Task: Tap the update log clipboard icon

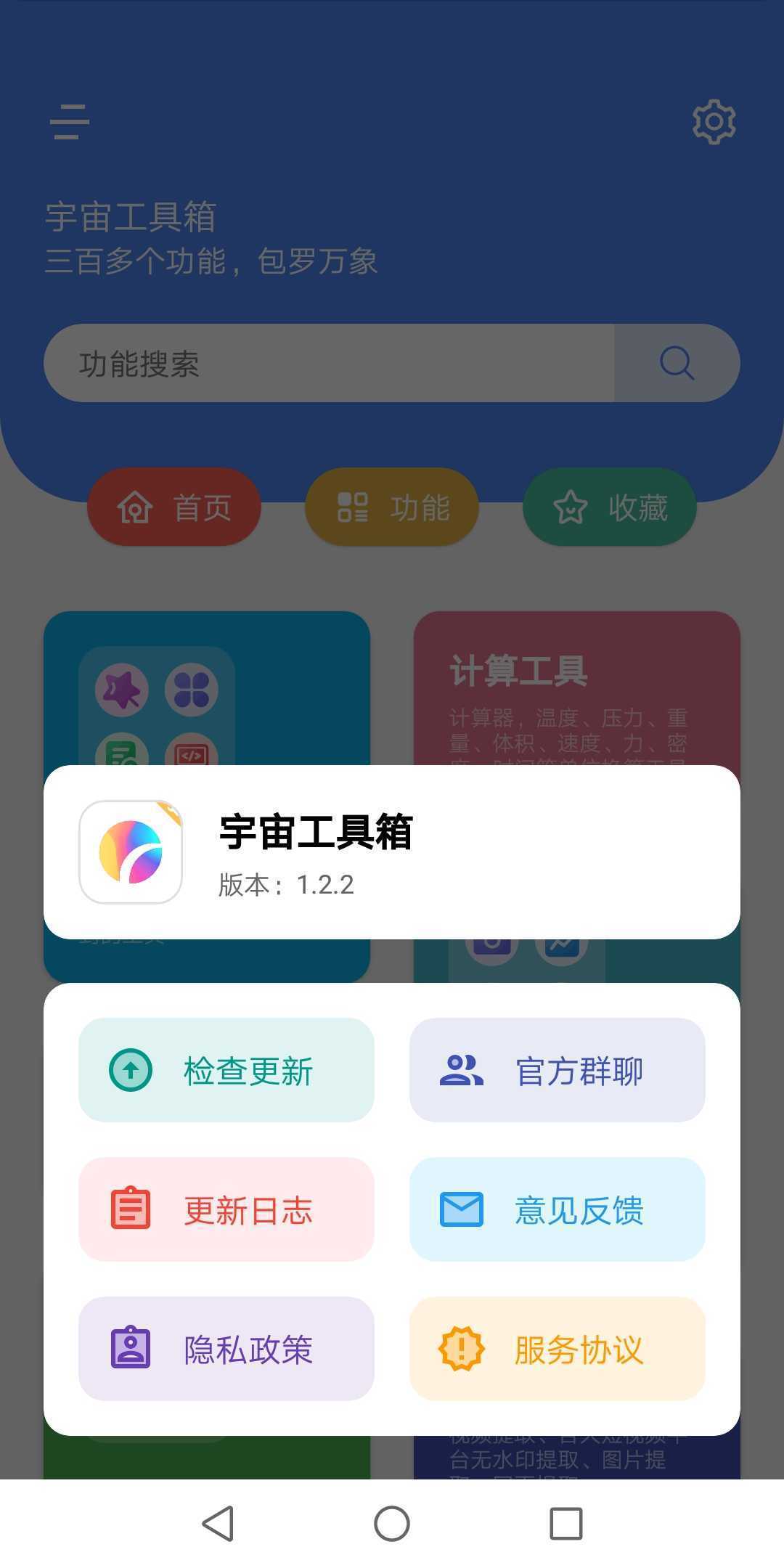Action: pyautogui.click(x=129, y=1209)
